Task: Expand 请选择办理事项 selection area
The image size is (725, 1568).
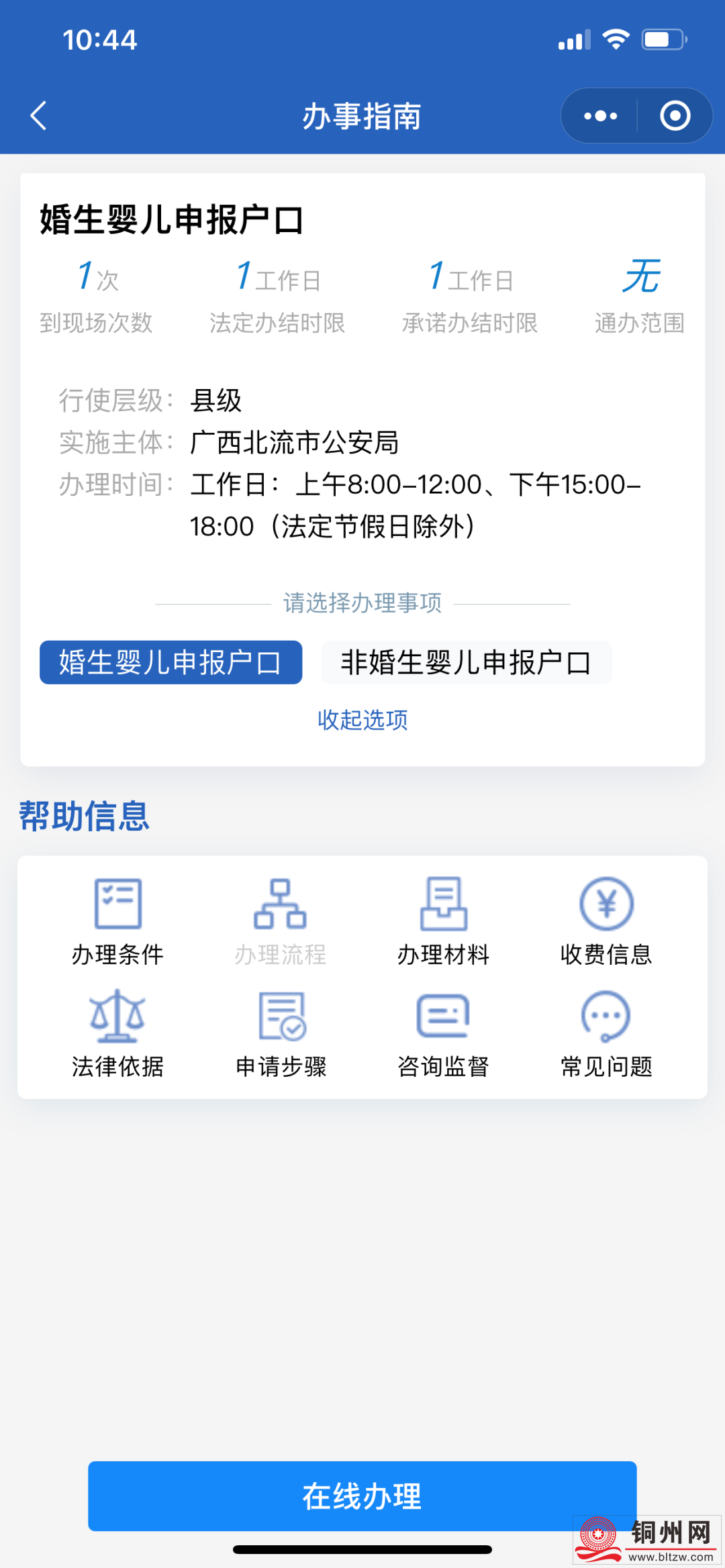Action: coord(362,603)
